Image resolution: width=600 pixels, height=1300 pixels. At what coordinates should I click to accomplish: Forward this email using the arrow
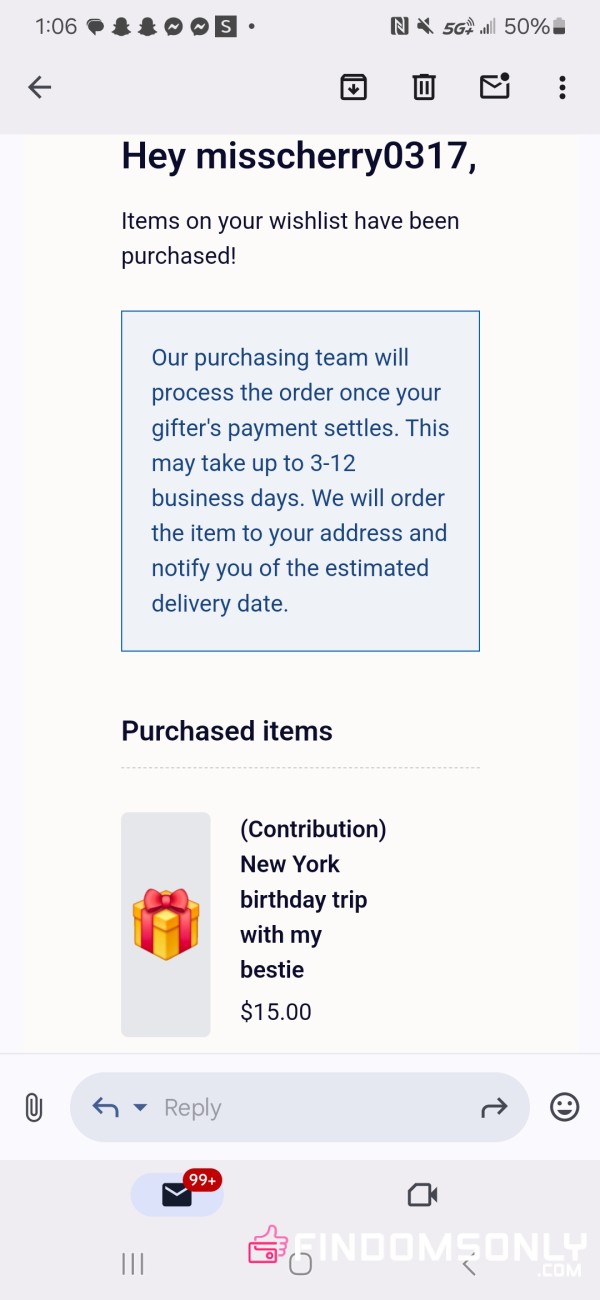(x=495, y=1107)
